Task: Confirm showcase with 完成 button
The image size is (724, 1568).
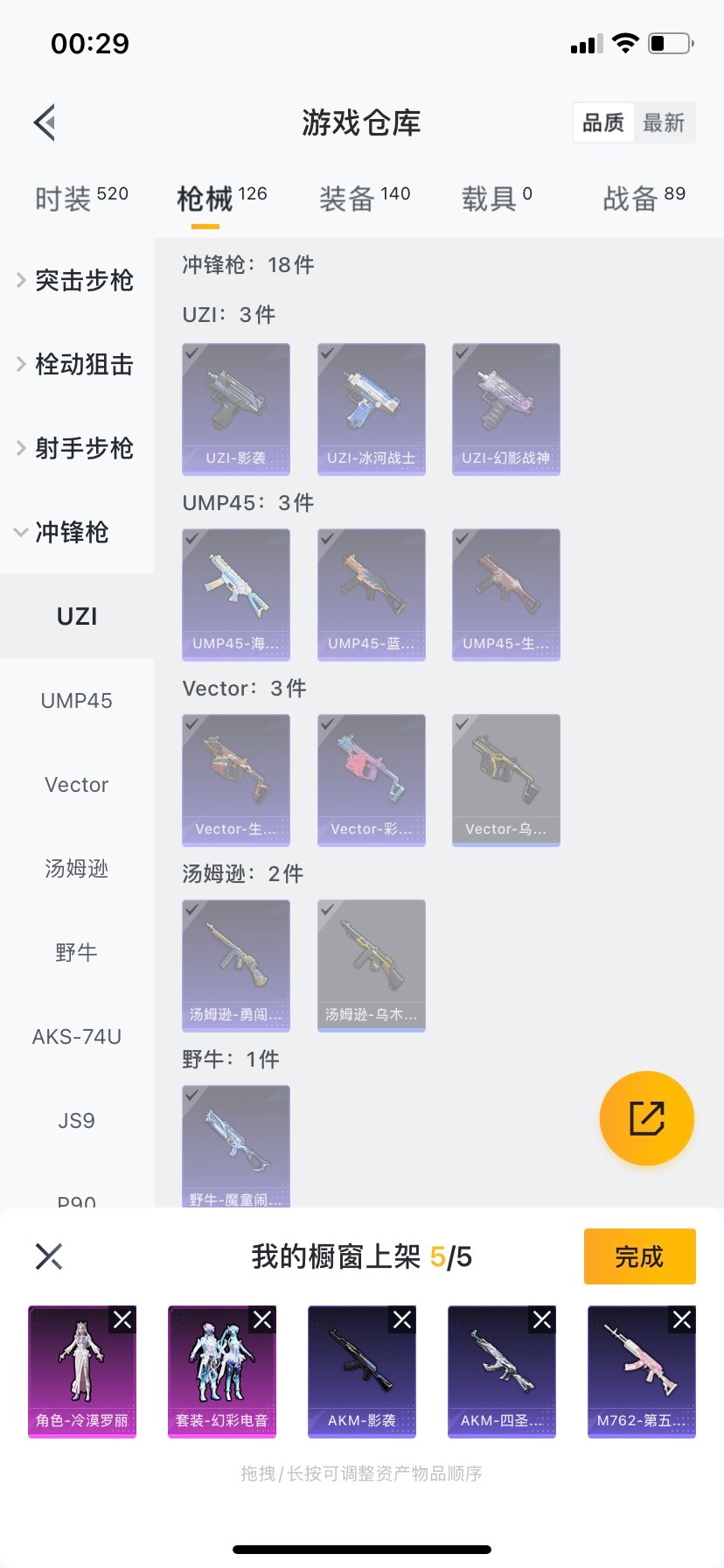Action: point(639,1256)
